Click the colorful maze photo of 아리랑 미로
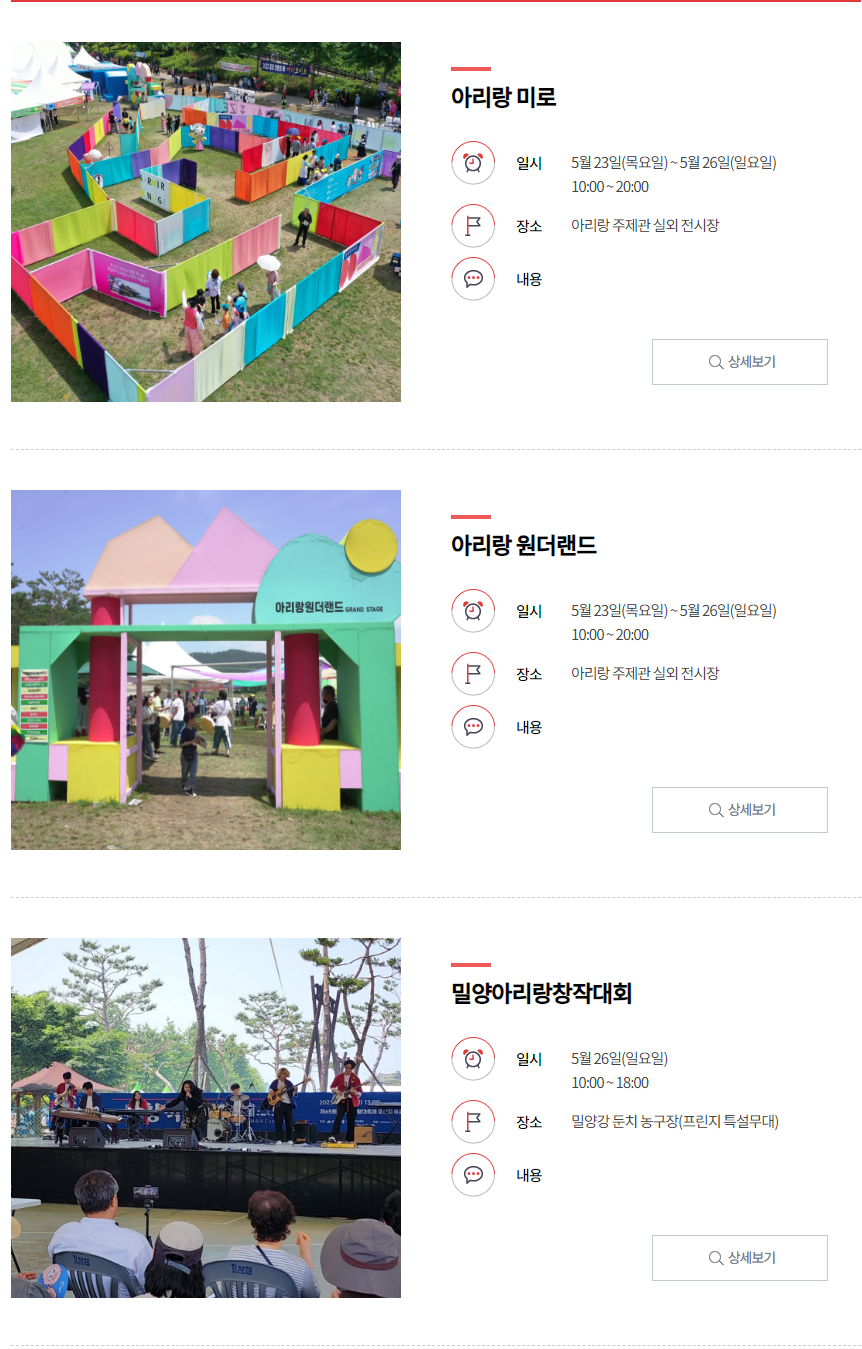The height and width of the screenshot is (1349, 862). point(205,221)
